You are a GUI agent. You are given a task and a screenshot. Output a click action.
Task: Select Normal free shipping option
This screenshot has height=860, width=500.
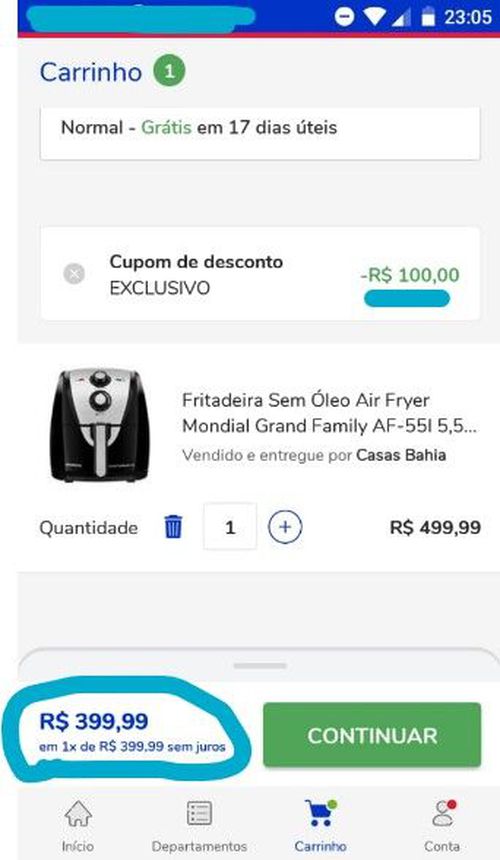[x=260, y=133]
